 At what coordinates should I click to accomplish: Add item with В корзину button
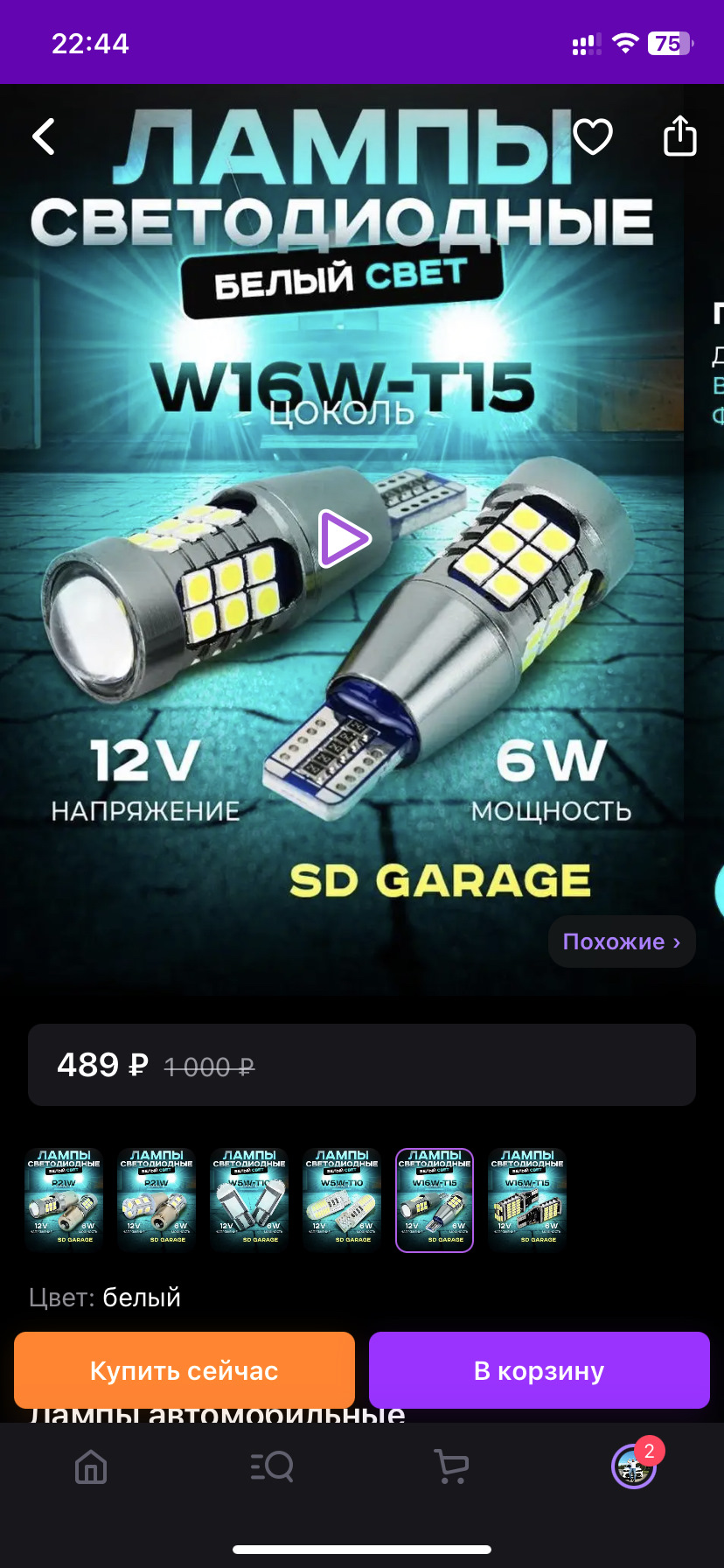point(539,1370)
